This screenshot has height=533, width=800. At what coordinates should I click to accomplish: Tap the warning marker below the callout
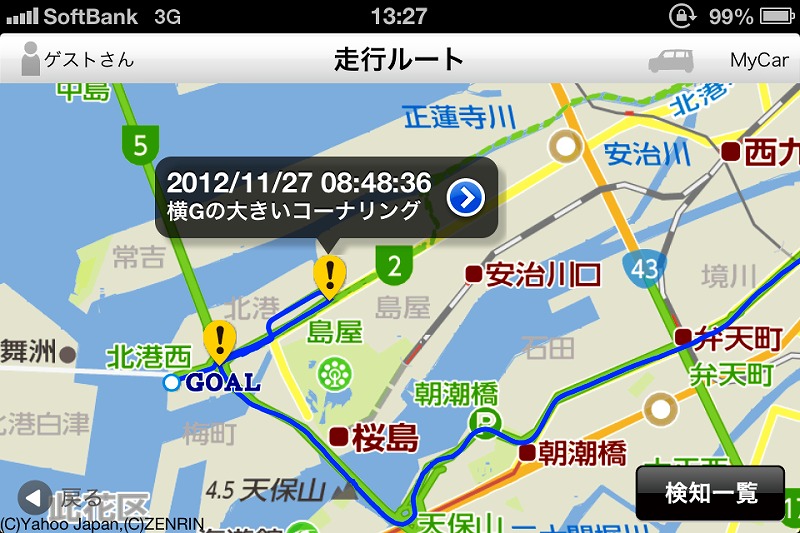(329, 276)
